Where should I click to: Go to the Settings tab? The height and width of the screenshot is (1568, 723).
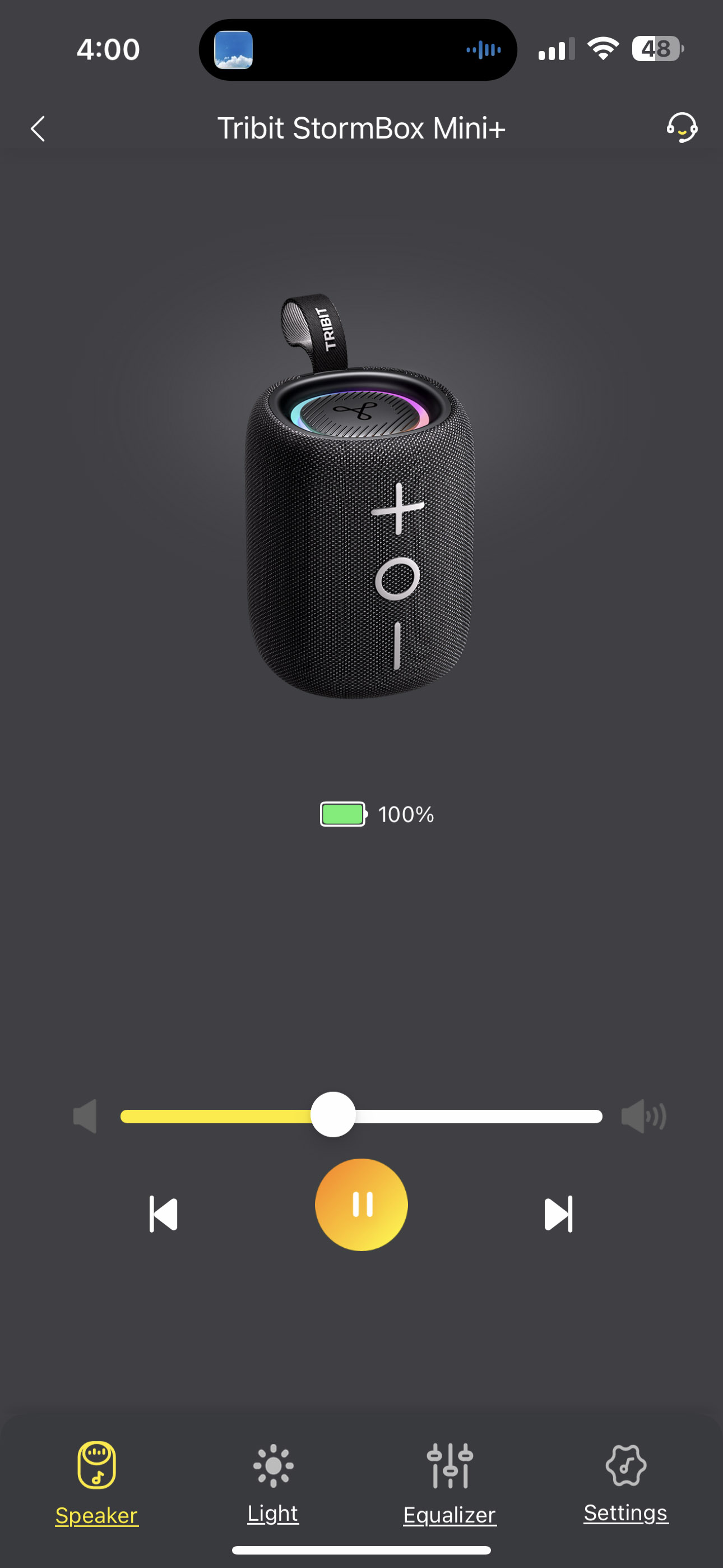(626, 1483)
